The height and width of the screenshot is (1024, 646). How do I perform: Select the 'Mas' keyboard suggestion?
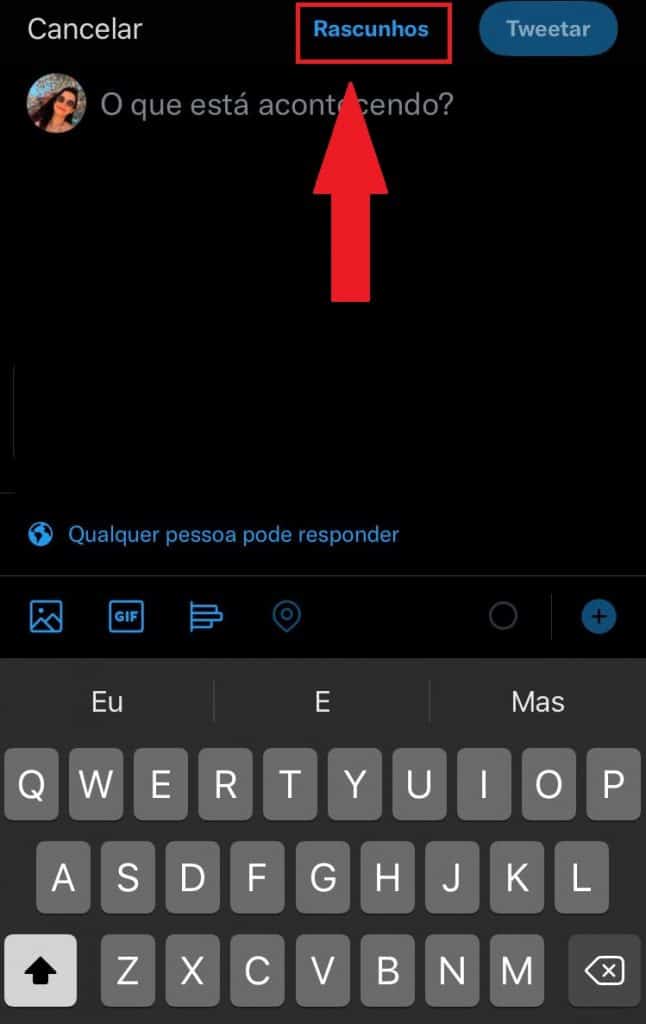[x=538, y=702]
